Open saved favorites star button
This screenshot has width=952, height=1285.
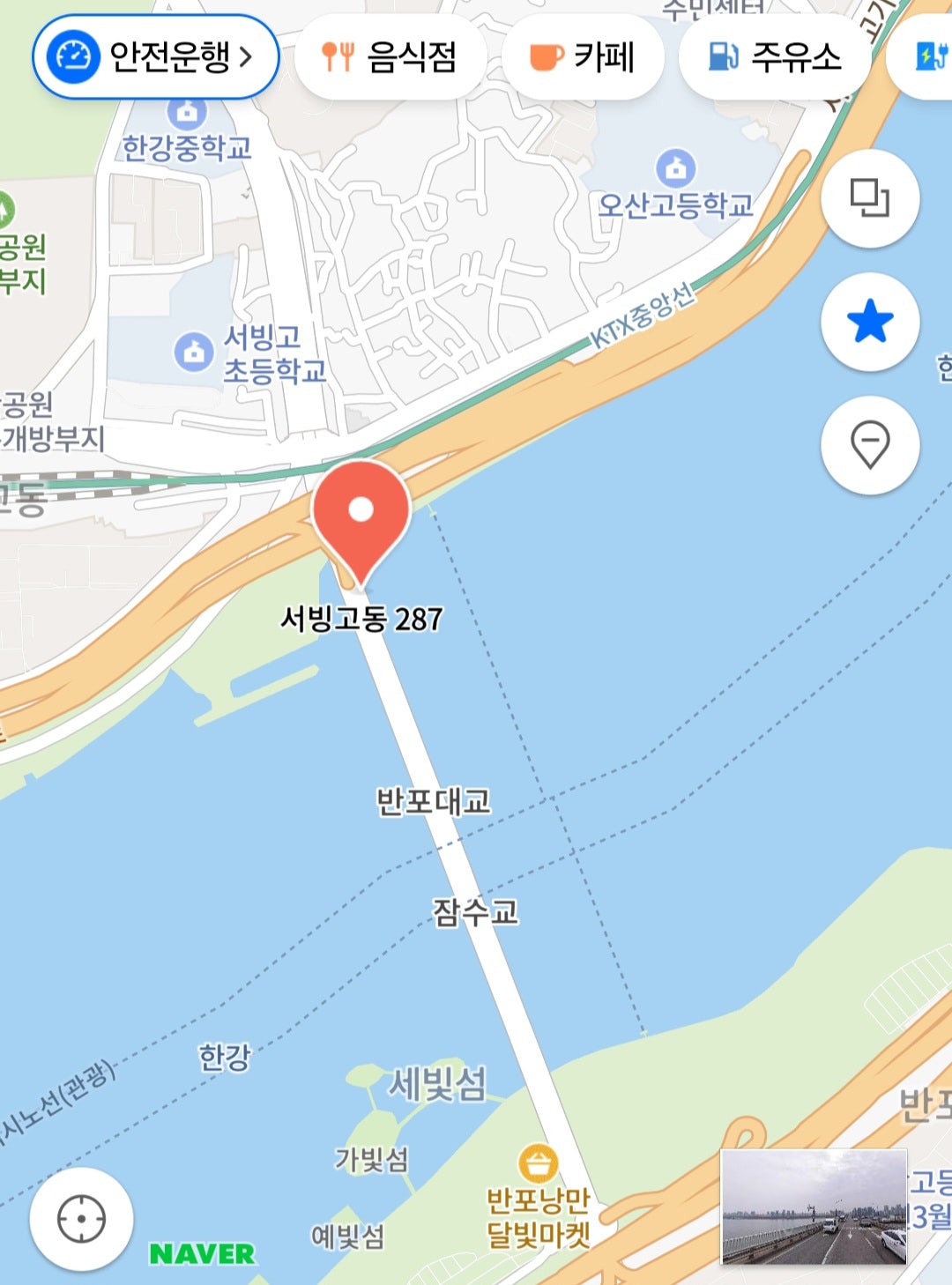pyautogui.click(x=869, y=322)
